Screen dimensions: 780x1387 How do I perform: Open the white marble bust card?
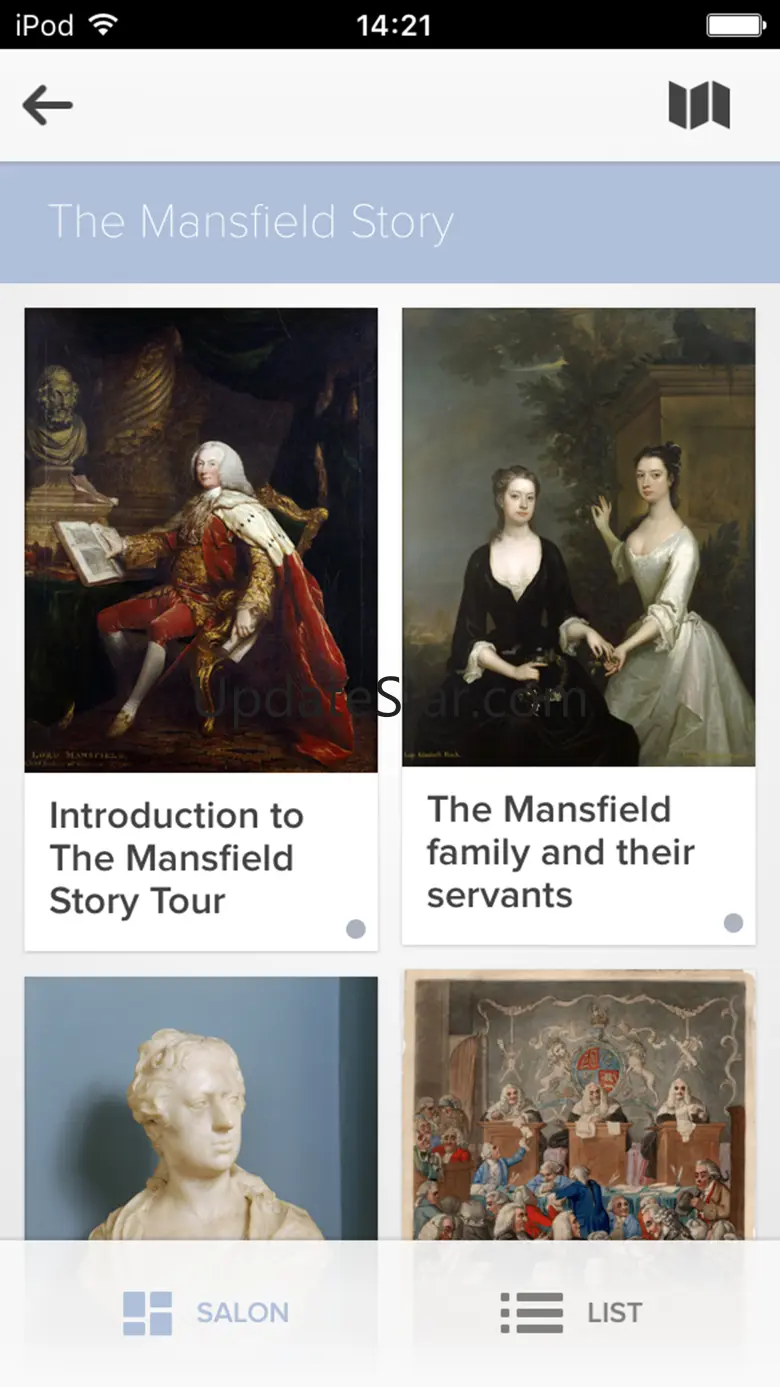(x=201, y=1108)
